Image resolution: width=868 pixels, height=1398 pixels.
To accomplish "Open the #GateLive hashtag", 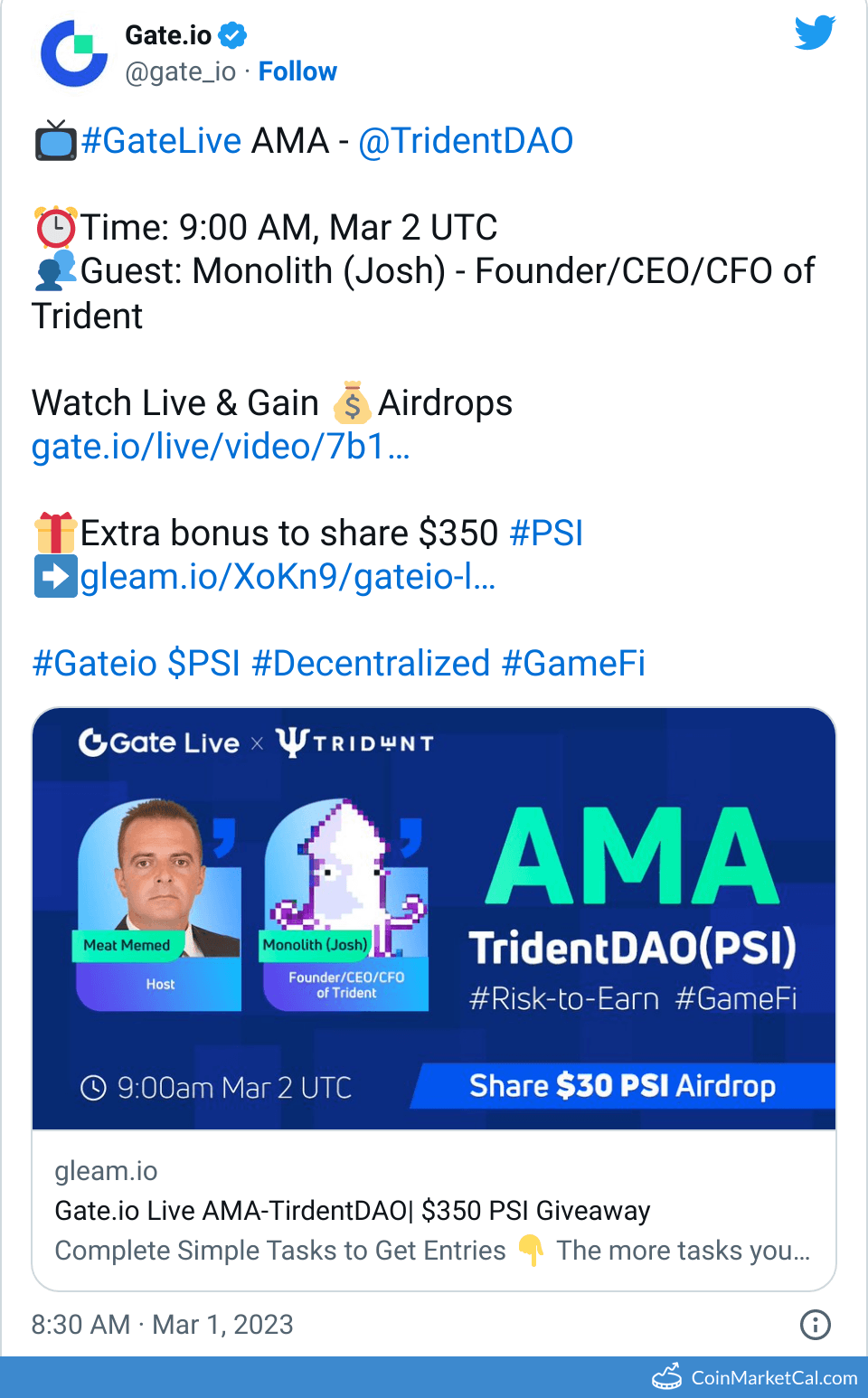I will click(161, 141).
